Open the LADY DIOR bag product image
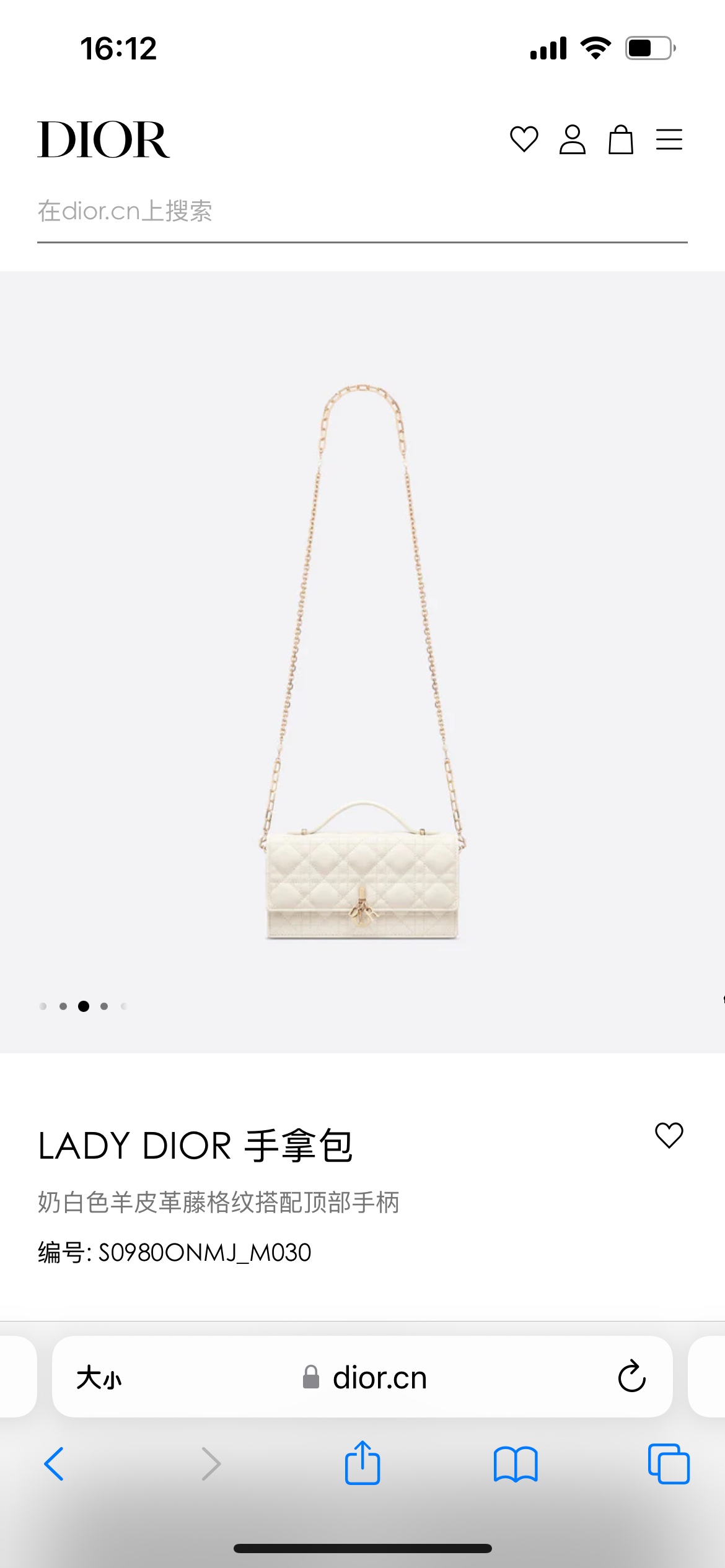This screenshot has width=725, height=1568. click(x=362, y=663)
